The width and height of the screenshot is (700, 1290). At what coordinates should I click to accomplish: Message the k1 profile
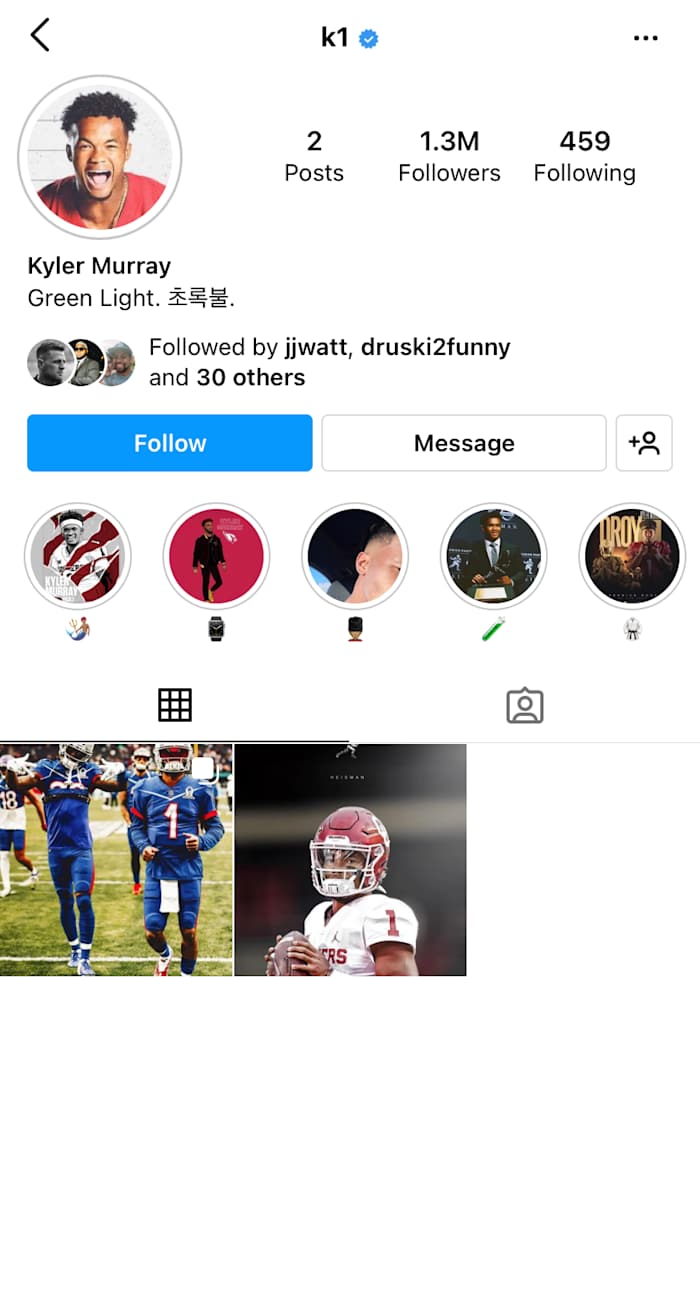pos(464,443)
